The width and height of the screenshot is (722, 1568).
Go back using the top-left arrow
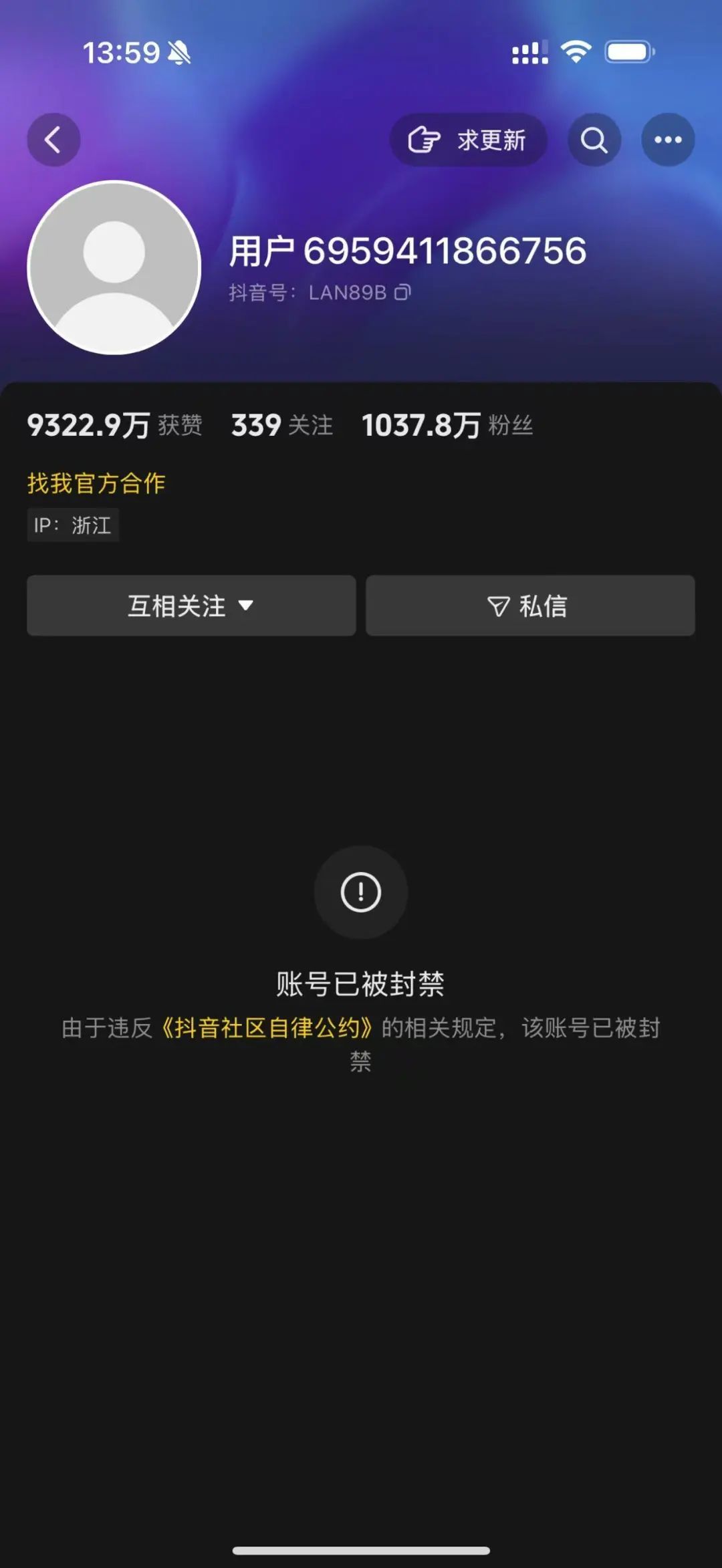click(x=53, y=140)
